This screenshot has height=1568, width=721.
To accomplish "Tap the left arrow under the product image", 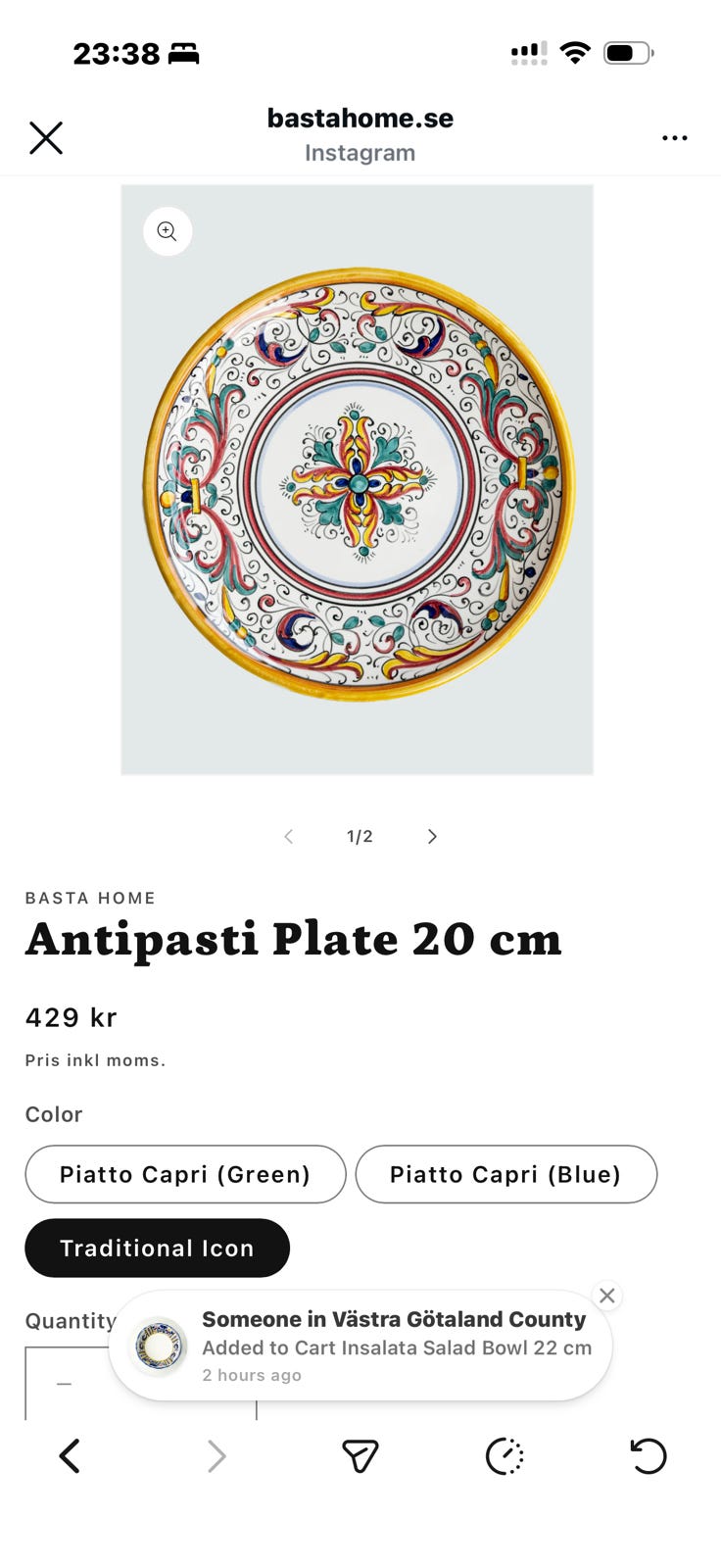I will [x=289, y=836].
